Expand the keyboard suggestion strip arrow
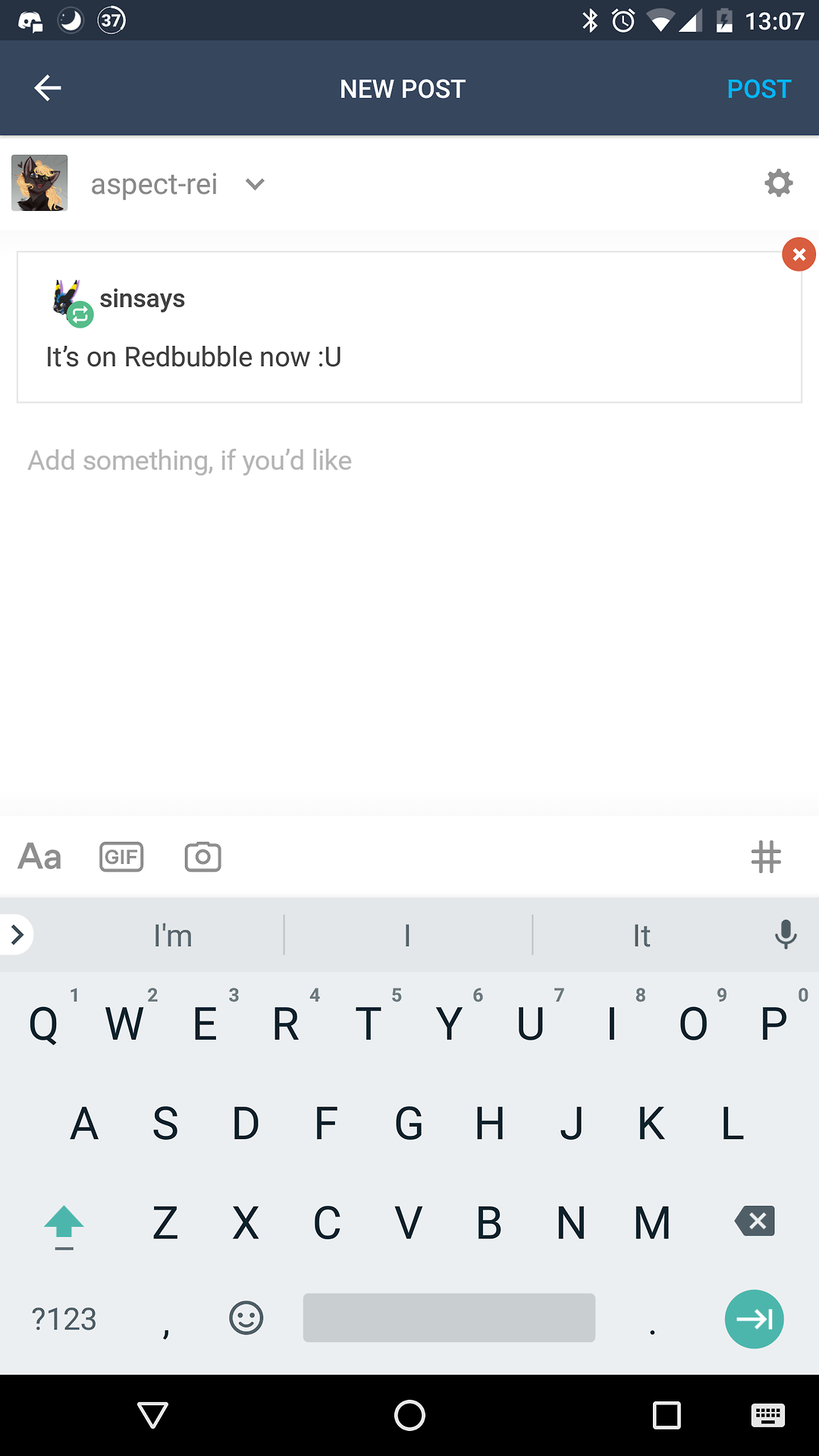Viewport: 819px width, 1456px height. 17,934
